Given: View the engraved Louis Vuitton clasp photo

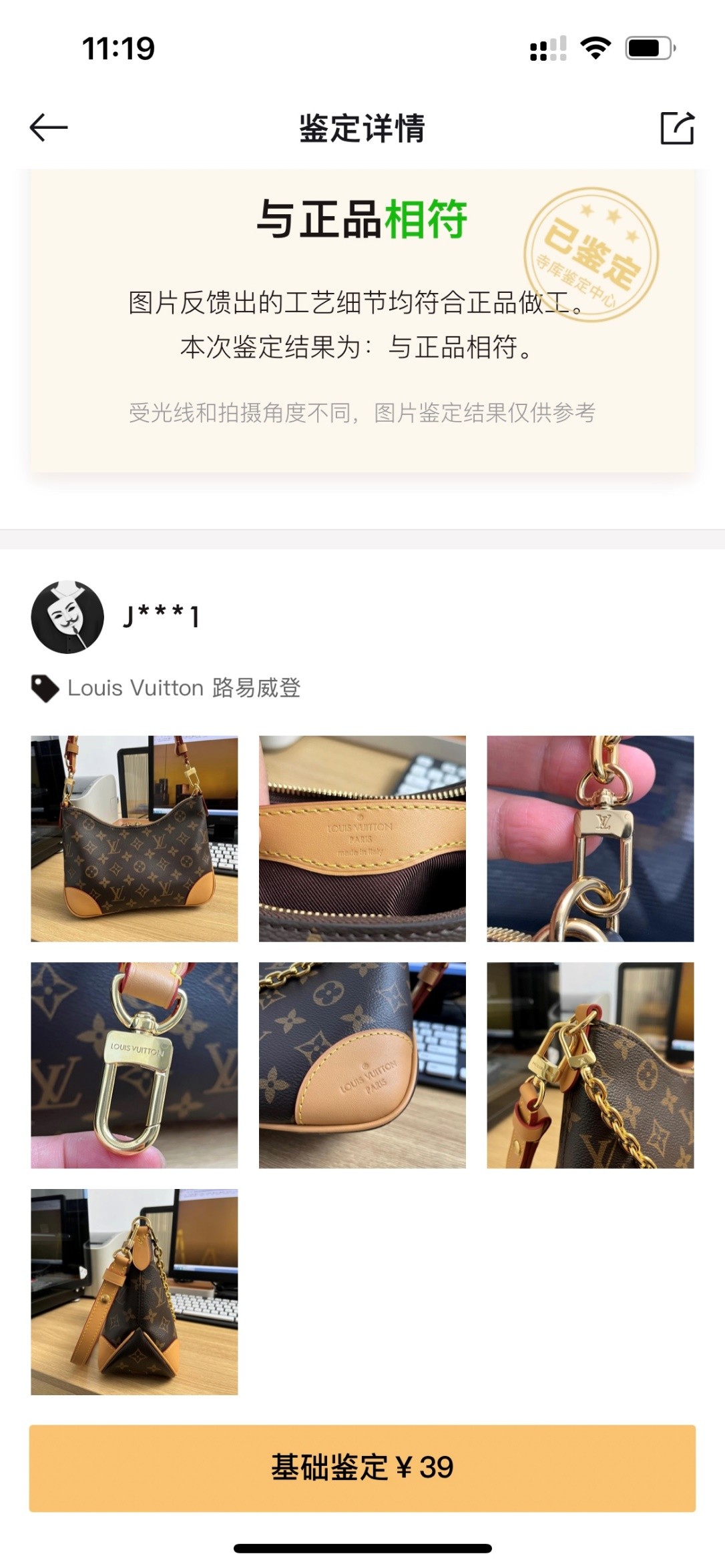Looking at the screenshot, I should (134, 1065).
